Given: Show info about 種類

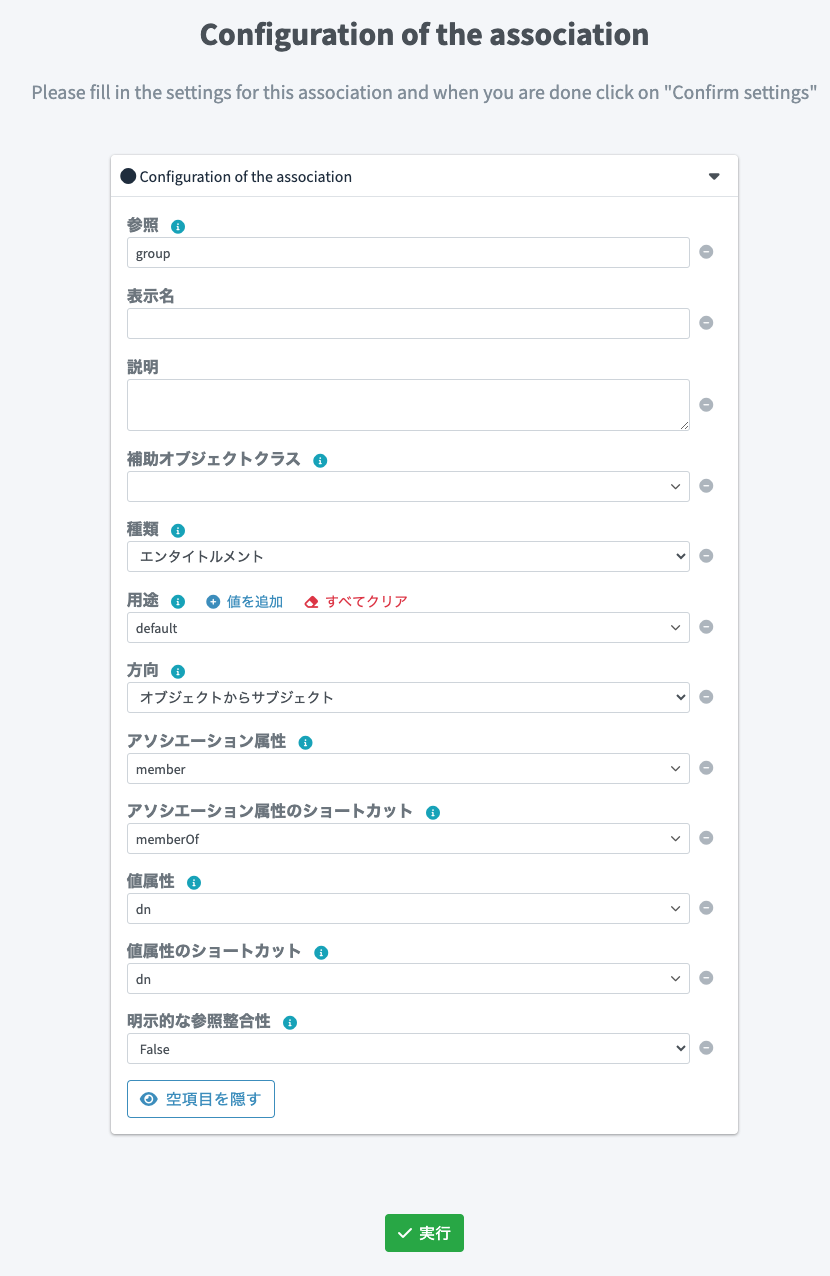Looking at the screenshot, I should pyautogui.click(x=178, y=531).
